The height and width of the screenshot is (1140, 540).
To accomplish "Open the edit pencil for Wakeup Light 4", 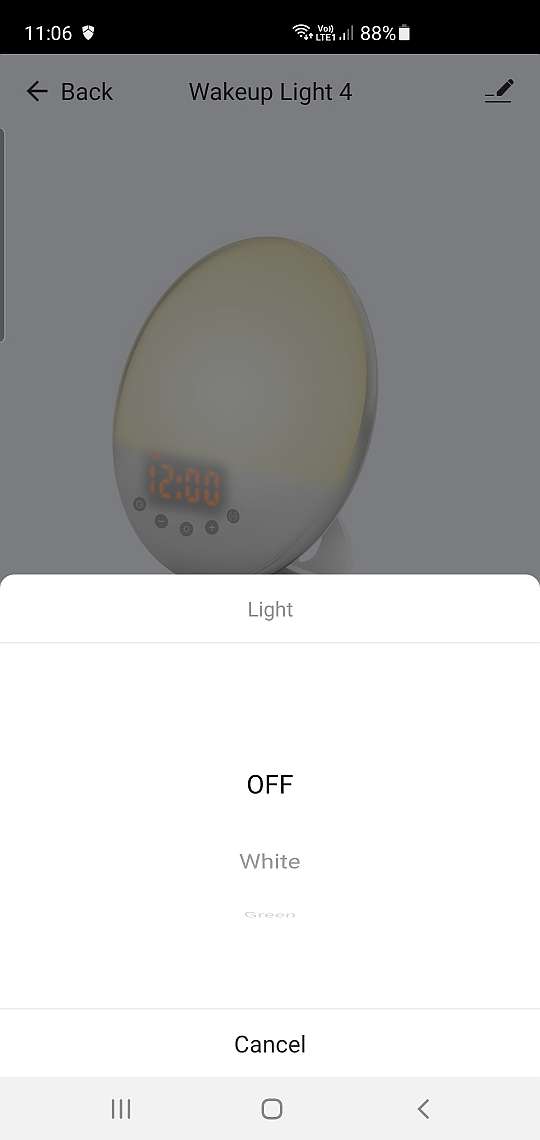I will pos(499,92).
